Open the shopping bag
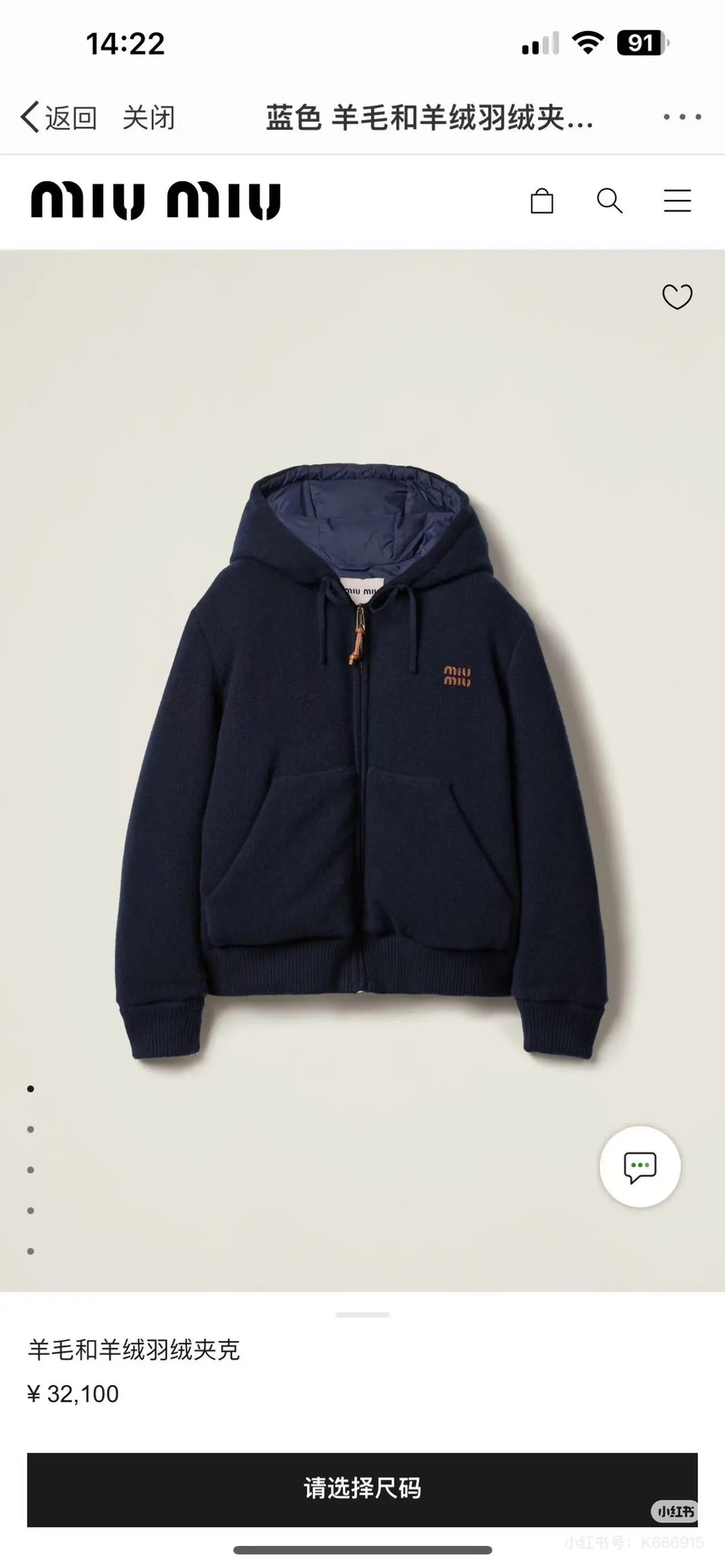The image size is (725, 1568). click(x=542, y=201)
